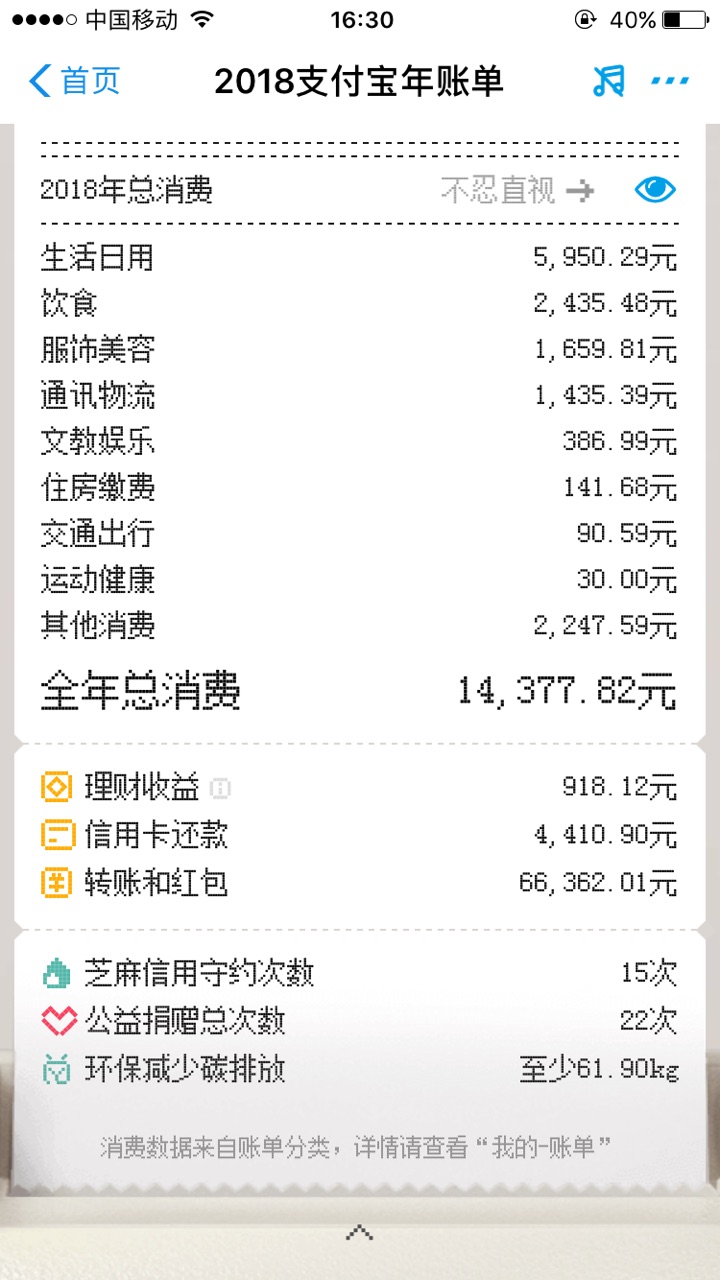Viewport: 720px width, 1280px height.
Task: Go back to 首页
Action: click(75, 81)
